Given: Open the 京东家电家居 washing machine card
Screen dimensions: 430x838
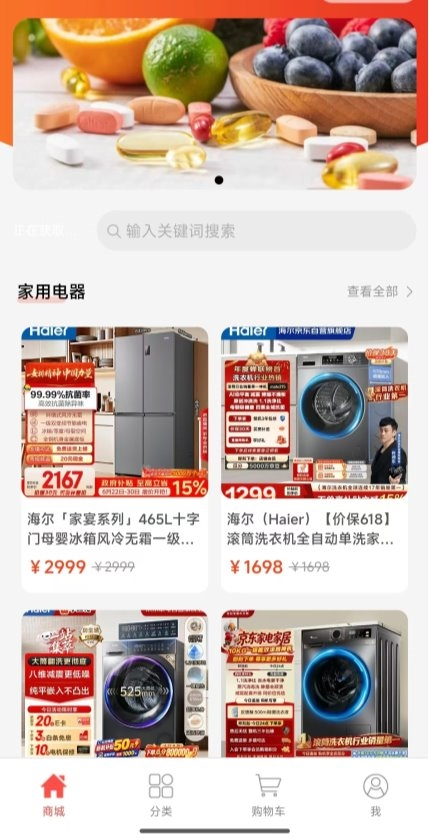Looking at the screenshot, I should (315, 684).
